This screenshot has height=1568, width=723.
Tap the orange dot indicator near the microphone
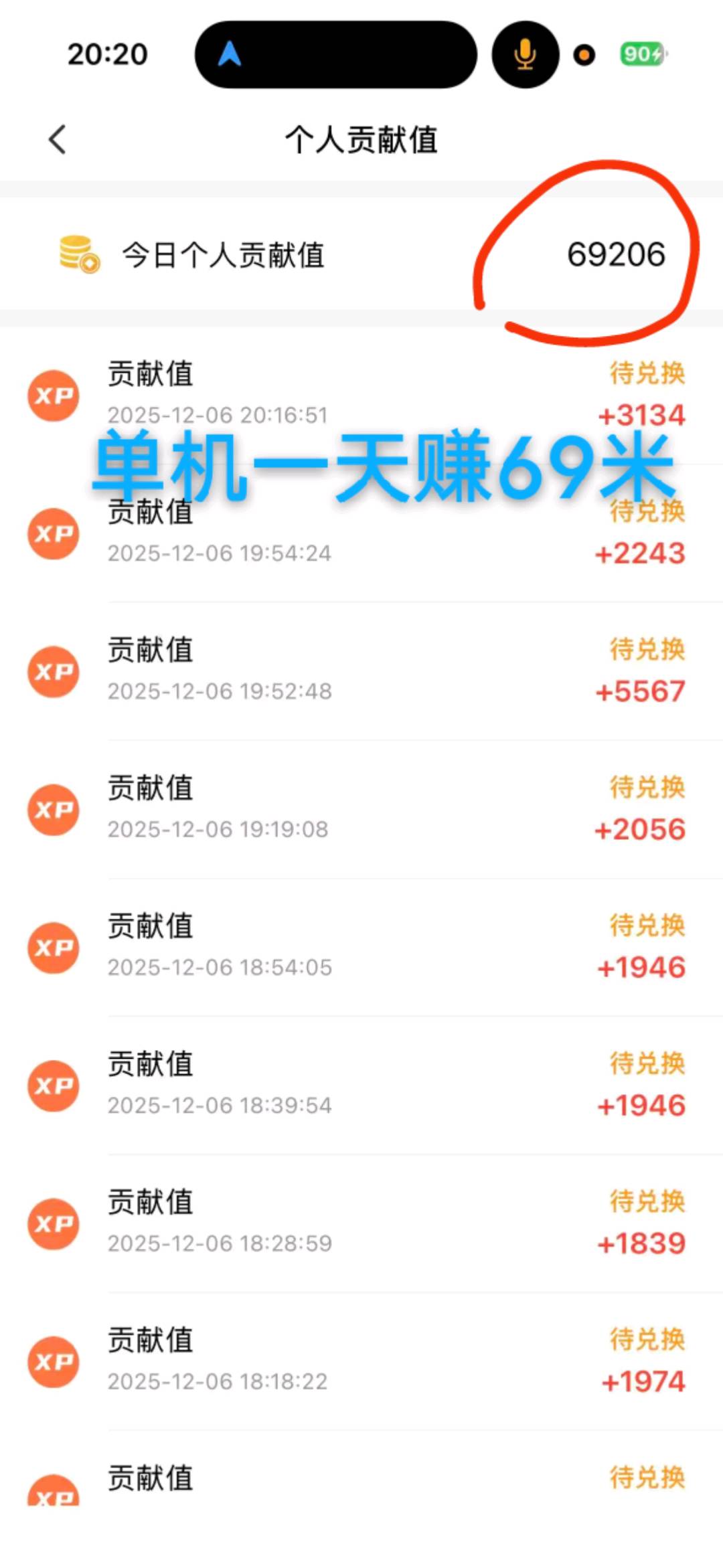click(584, 56)
